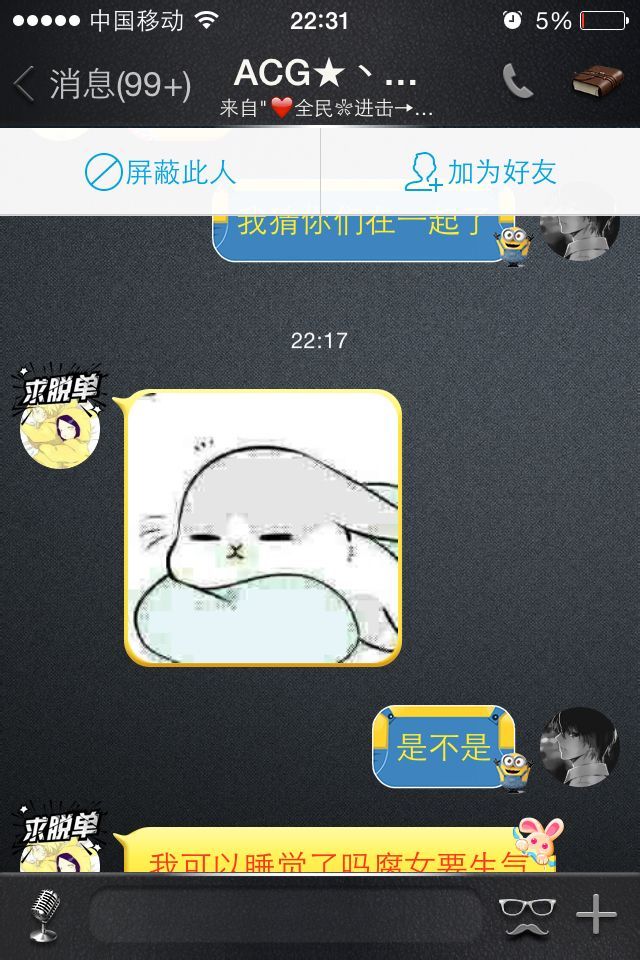Open the brown book icon in header
The height and width of the screenshot is (960, 640).
tap(597, 82)
